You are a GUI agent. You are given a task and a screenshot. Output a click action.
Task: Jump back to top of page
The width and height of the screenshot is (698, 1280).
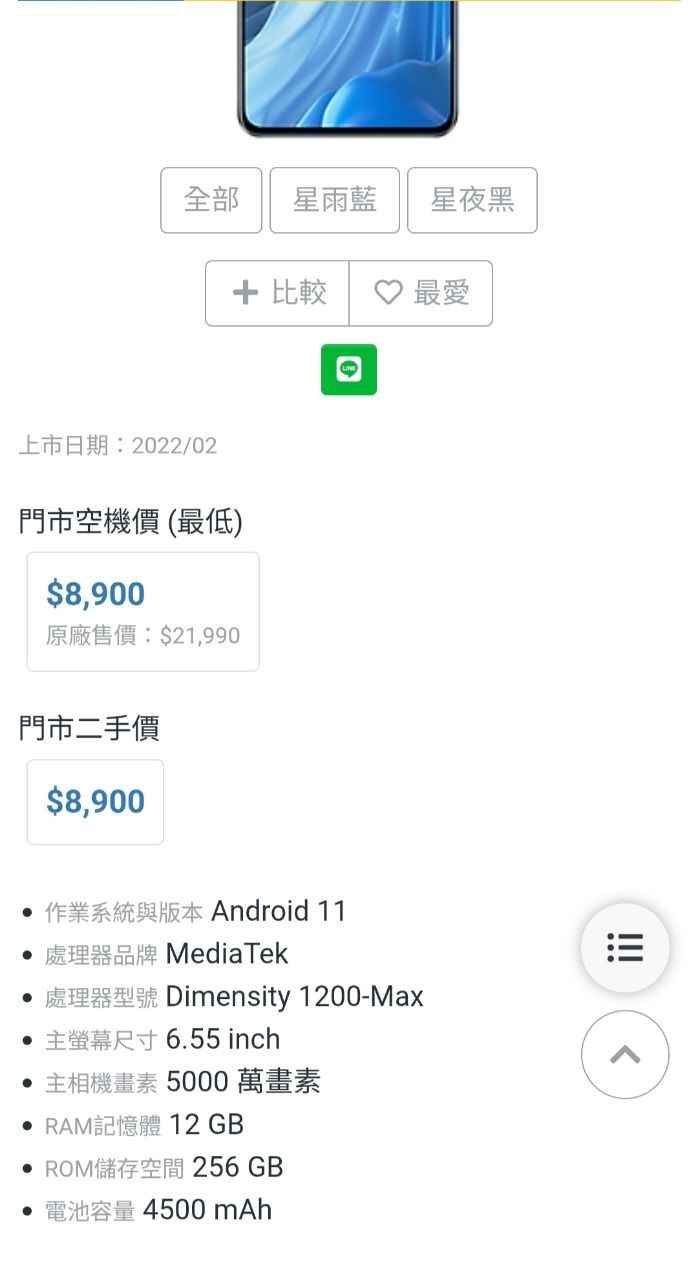[625, 1054]
